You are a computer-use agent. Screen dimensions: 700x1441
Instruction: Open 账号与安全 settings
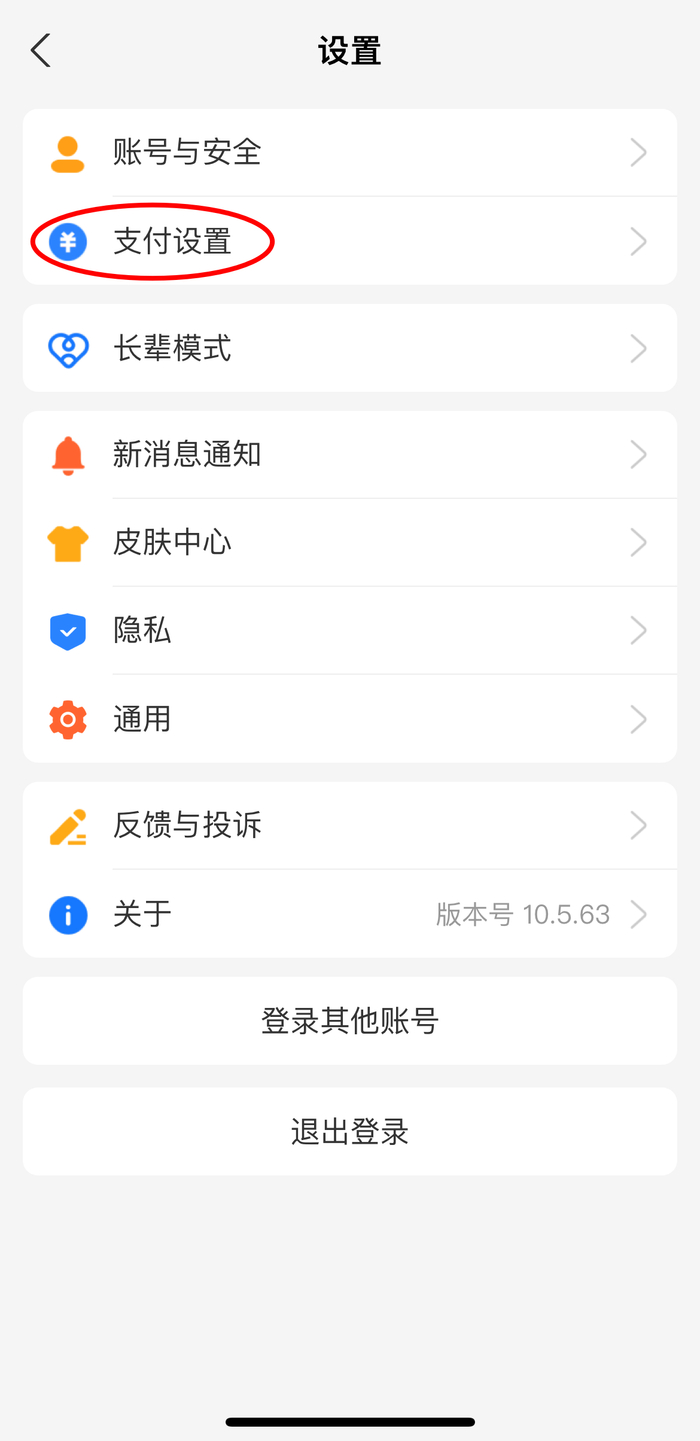point(349,153)
